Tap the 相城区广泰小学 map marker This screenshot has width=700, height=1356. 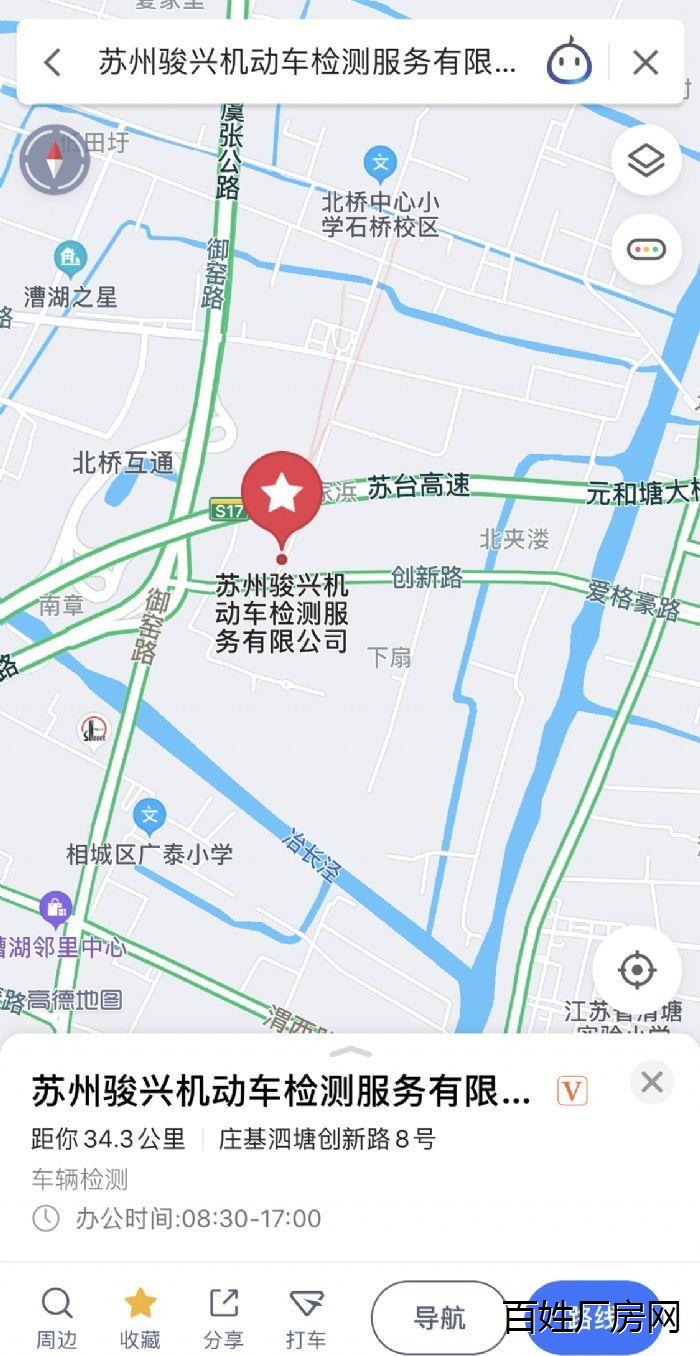pos(149,817)
